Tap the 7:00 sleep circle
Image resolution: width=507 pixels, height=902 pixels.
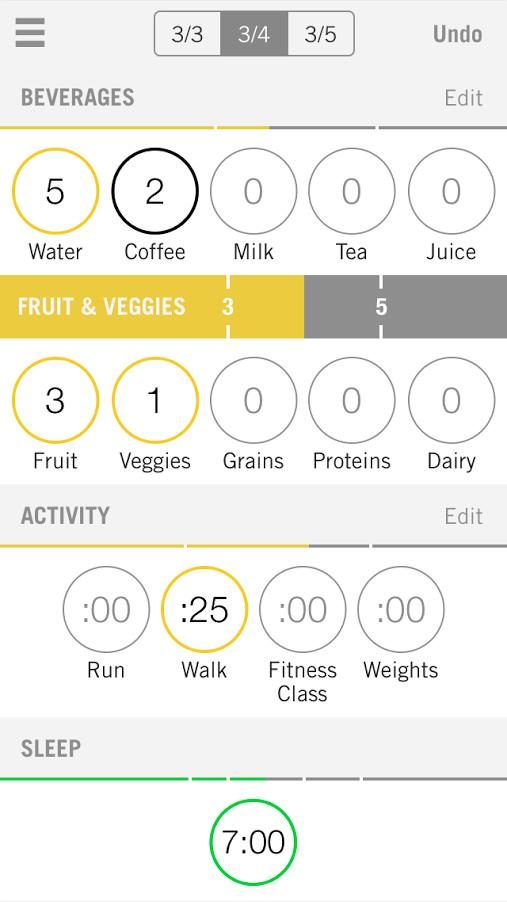tap(253, 842)
